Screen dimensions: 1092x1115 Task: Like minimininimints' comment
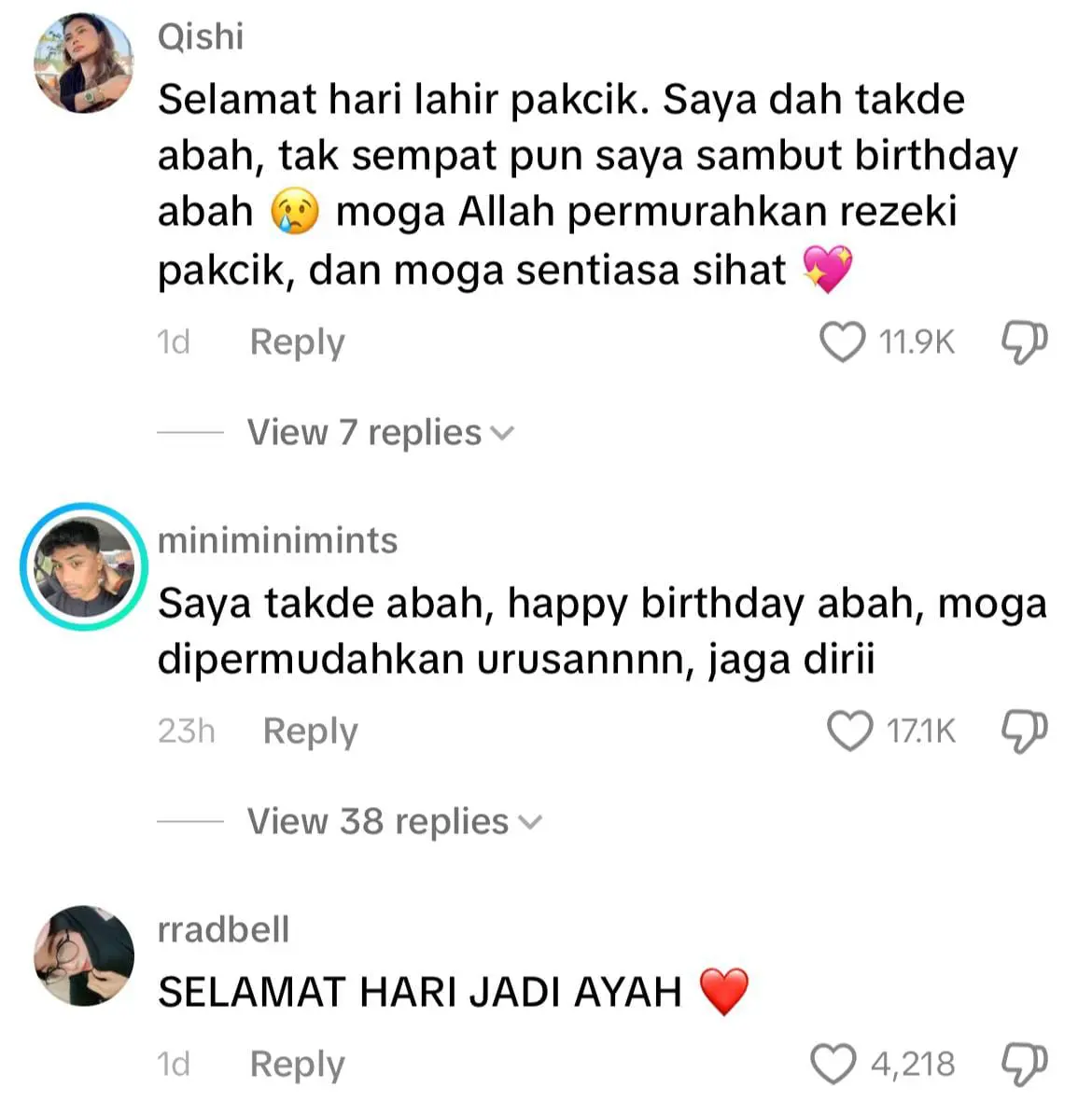pos(850,731)
